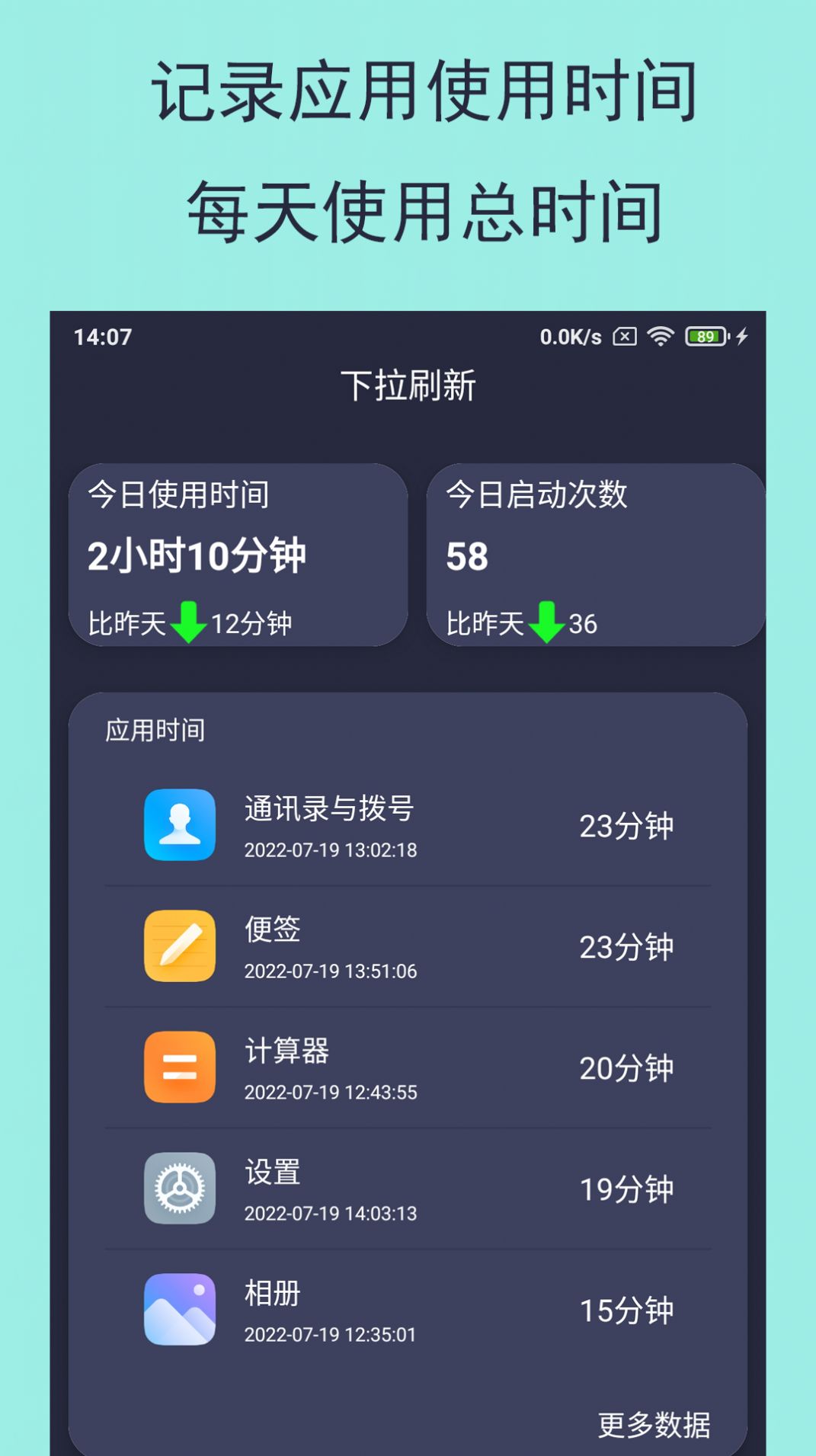Open the 设置 settings gear icon

[x=180, y=1189]
